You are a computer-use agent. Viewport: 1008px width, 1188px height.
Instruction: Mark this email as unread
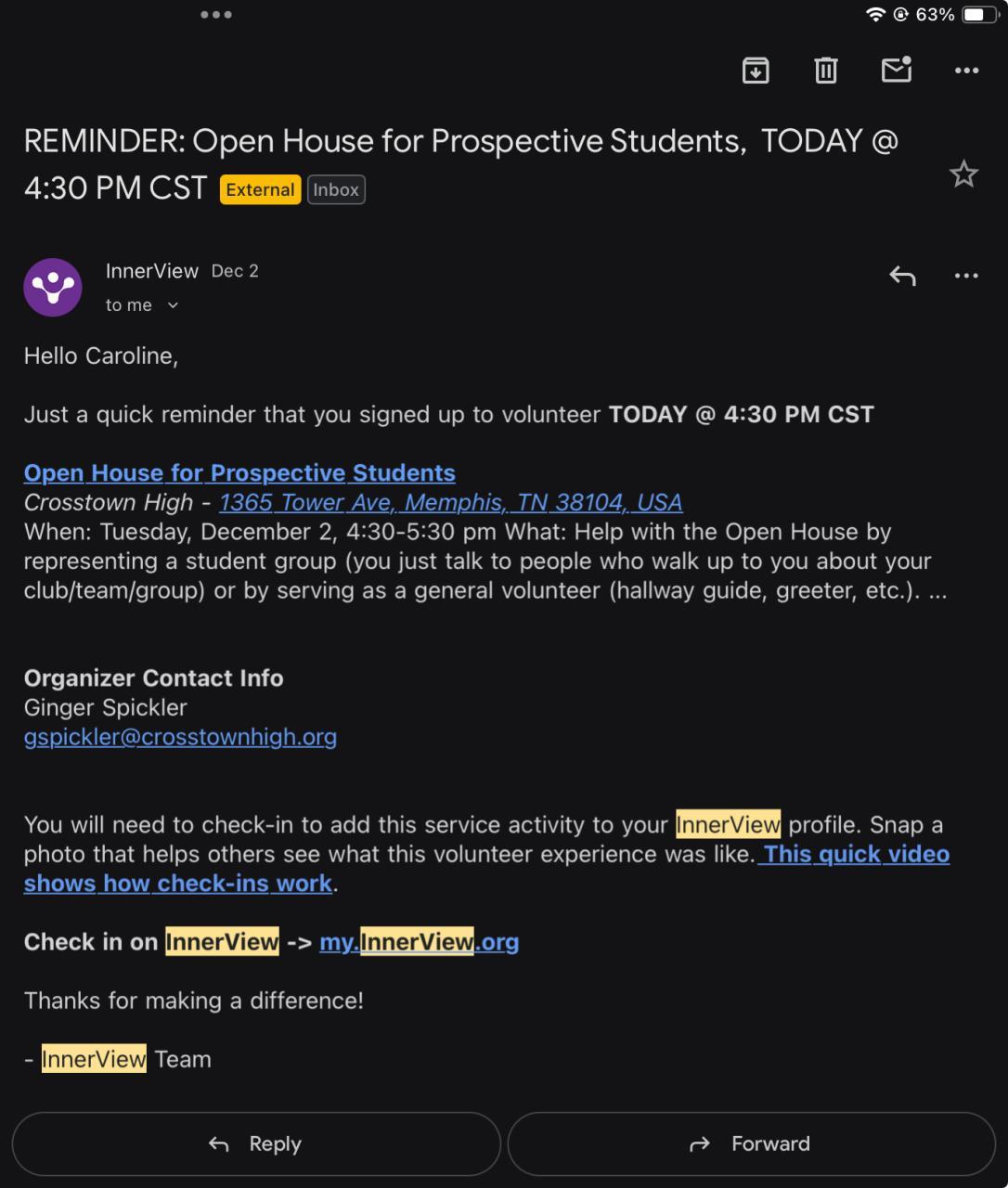coord(896,71)
